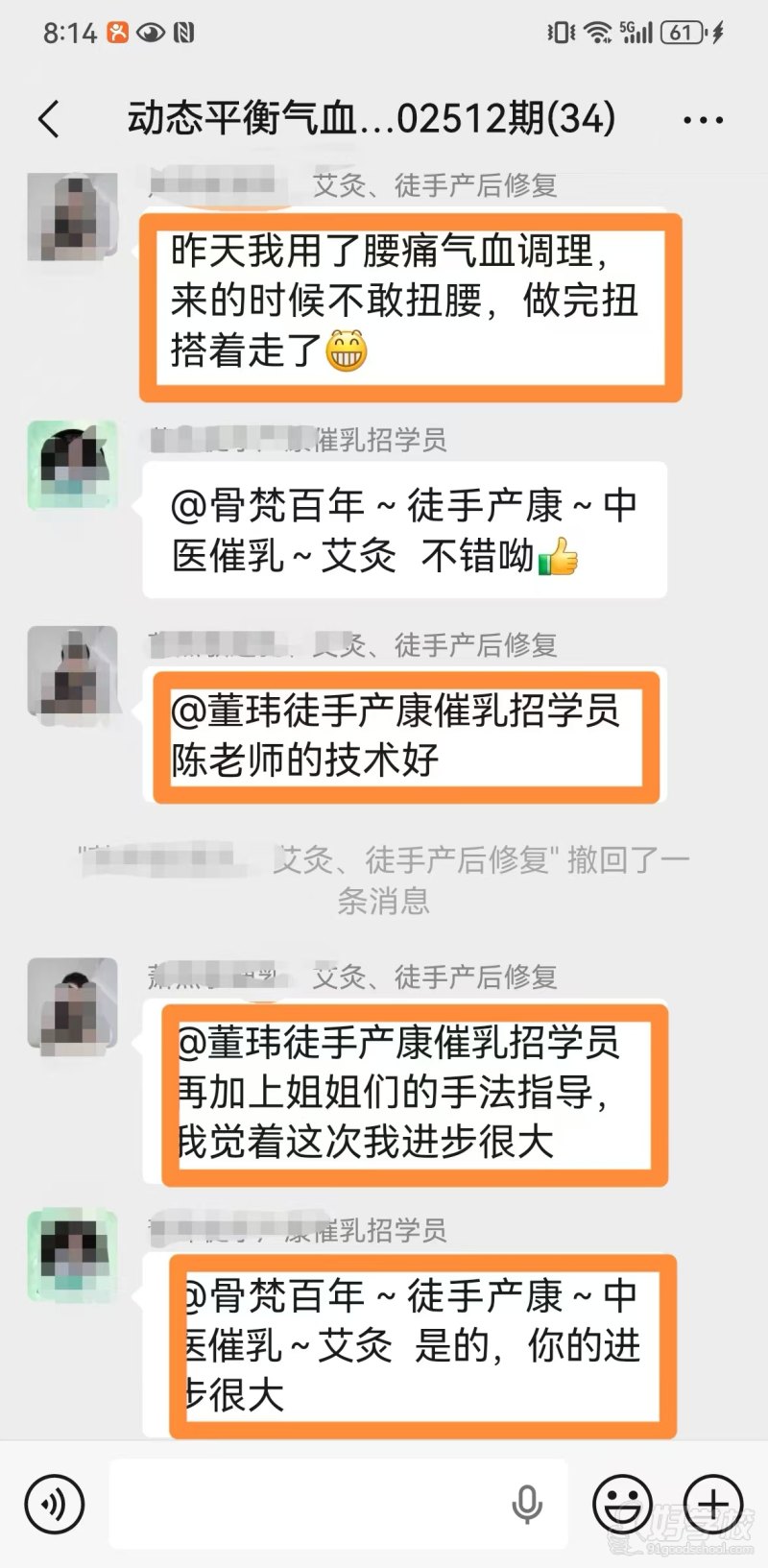Tap the back arrow icon

click(x=48, y=117)
